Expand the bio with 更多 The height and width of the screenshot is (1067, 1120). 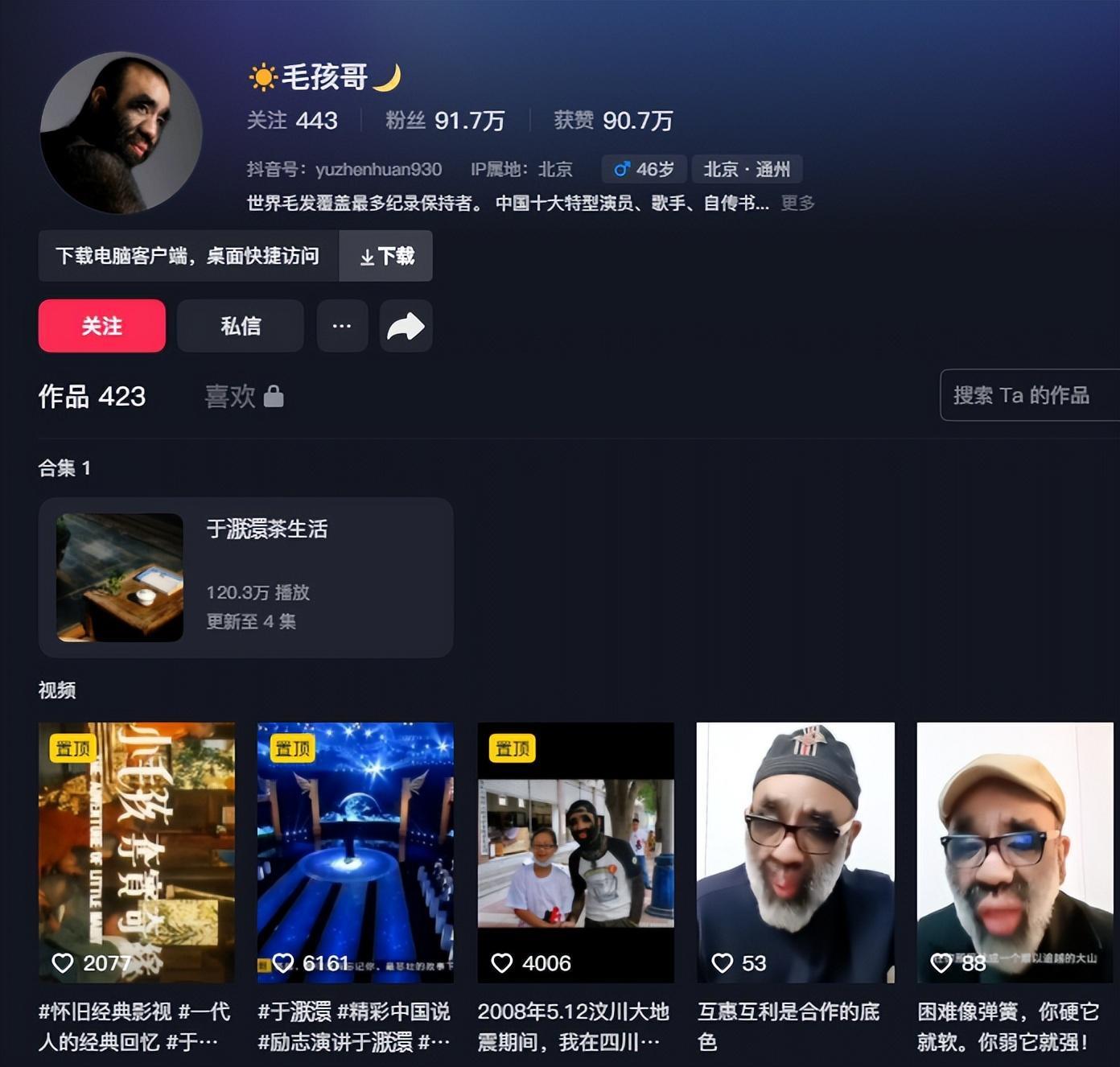(x=797, y=203)
